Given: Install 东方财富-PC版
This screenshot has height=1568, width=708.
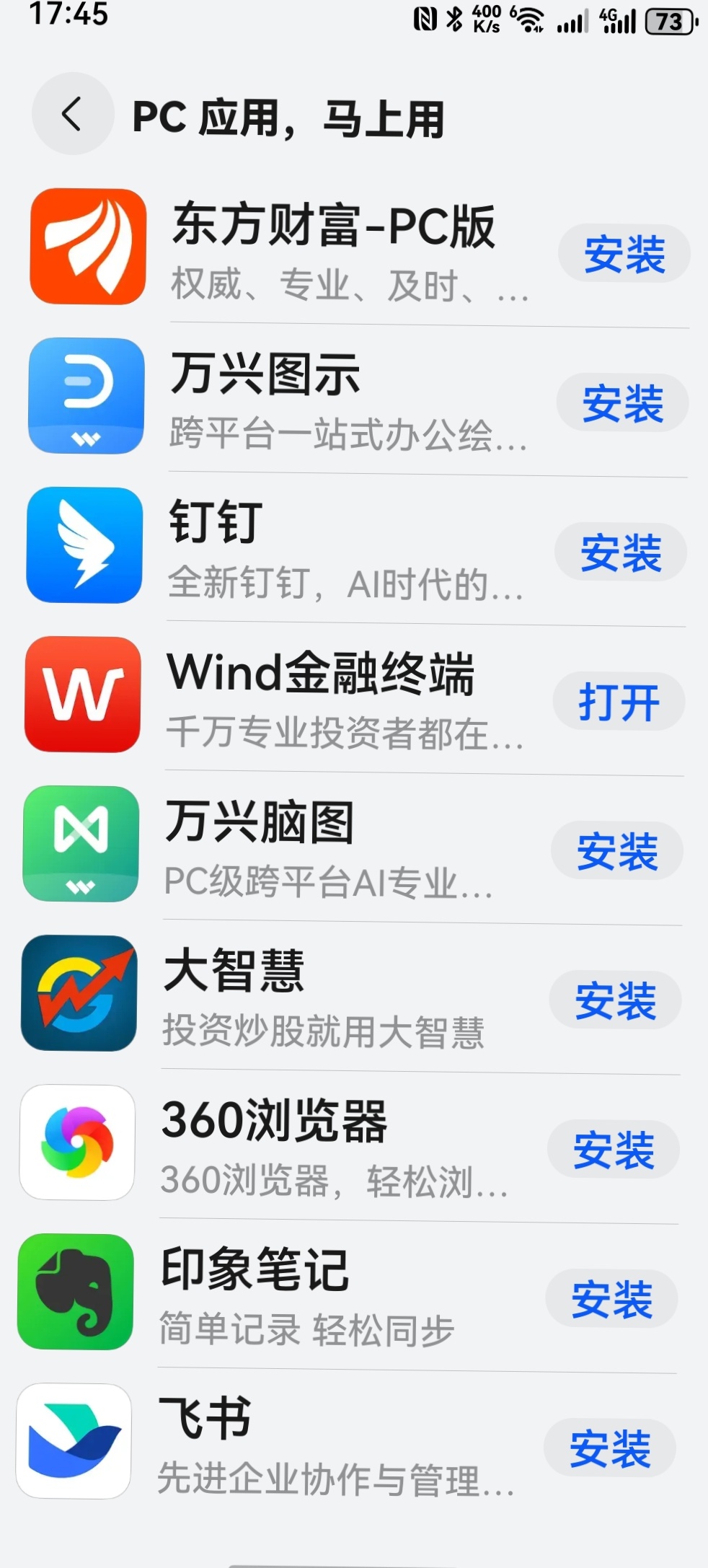Looking at the screenshot, I should pos(624,253).
